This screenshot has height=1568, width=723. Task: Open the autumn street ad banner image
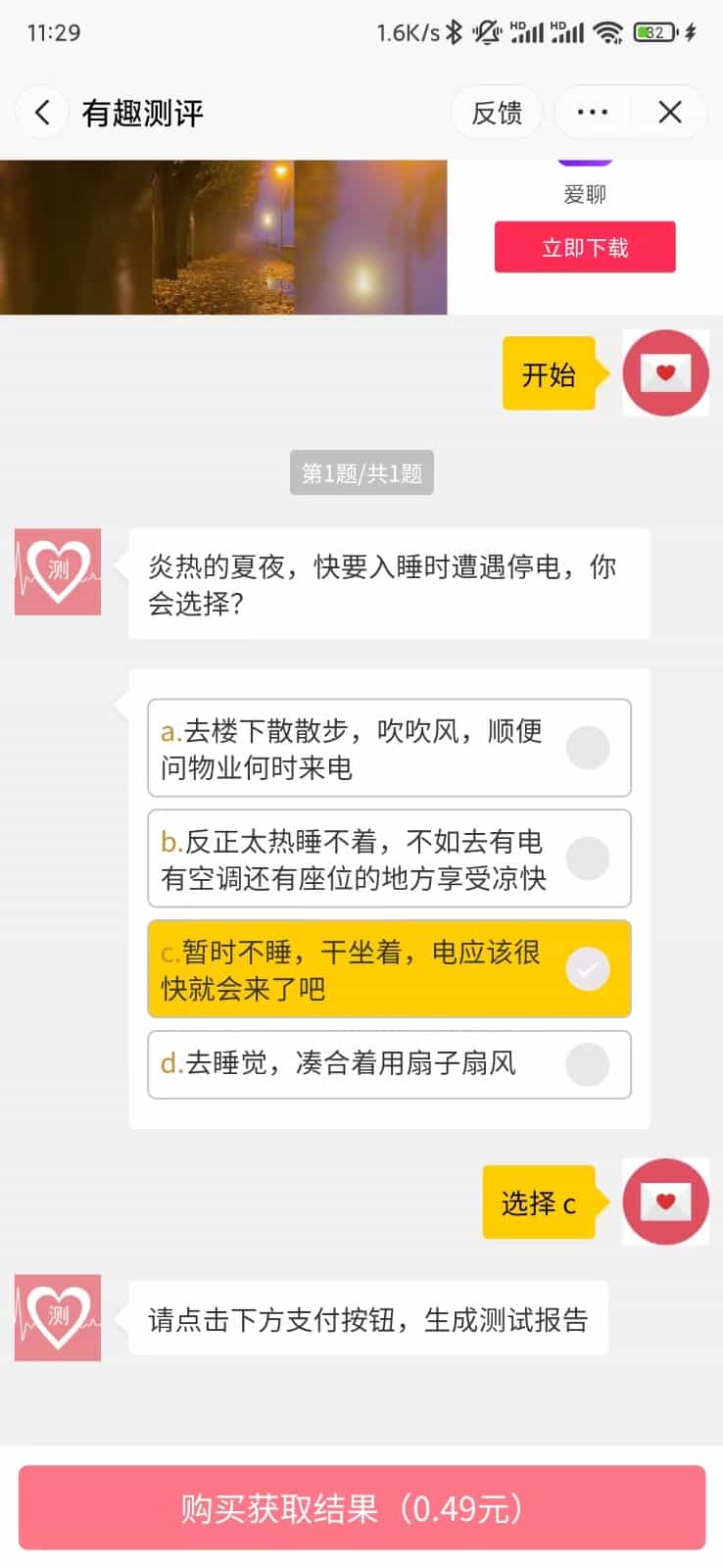(223, 237)
